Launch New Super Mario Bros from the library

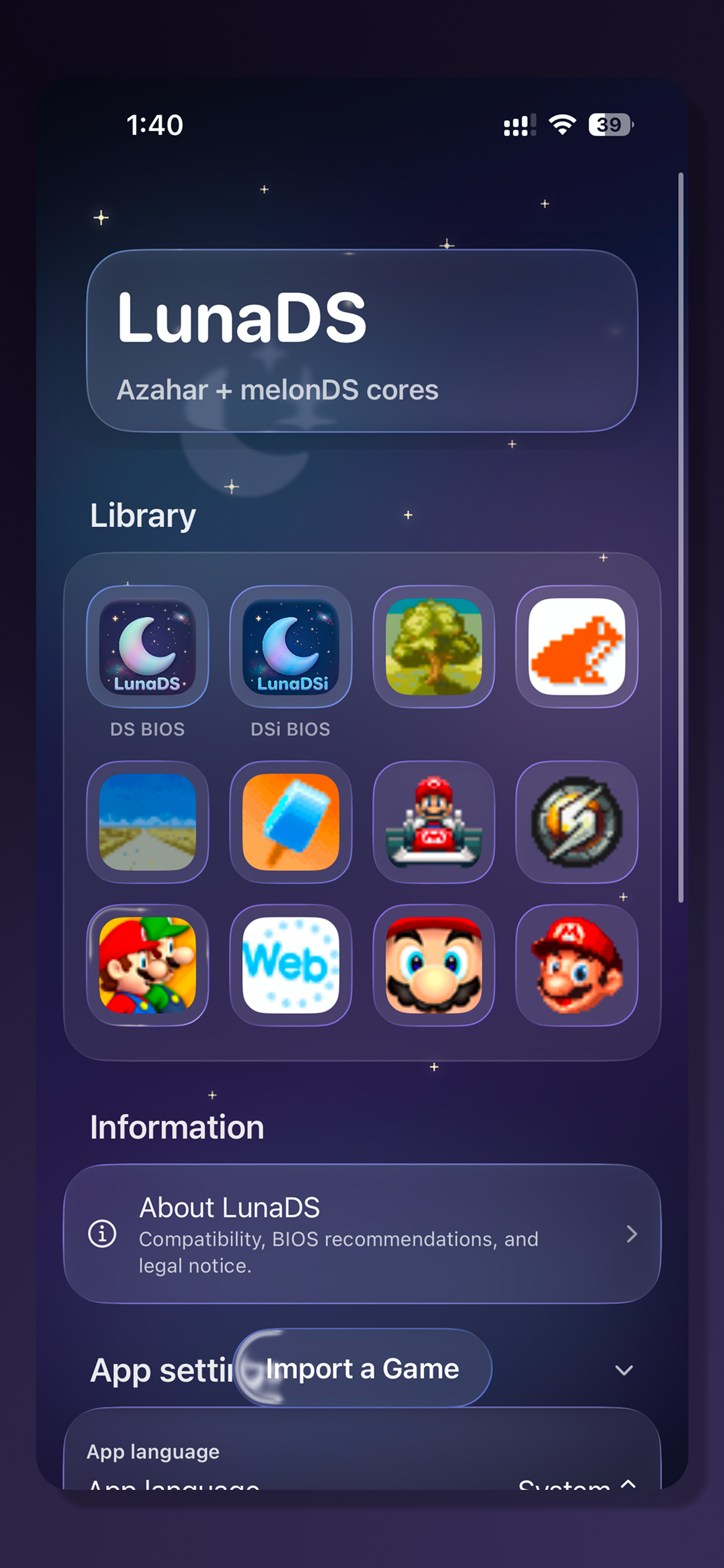[x=434, y=964]
